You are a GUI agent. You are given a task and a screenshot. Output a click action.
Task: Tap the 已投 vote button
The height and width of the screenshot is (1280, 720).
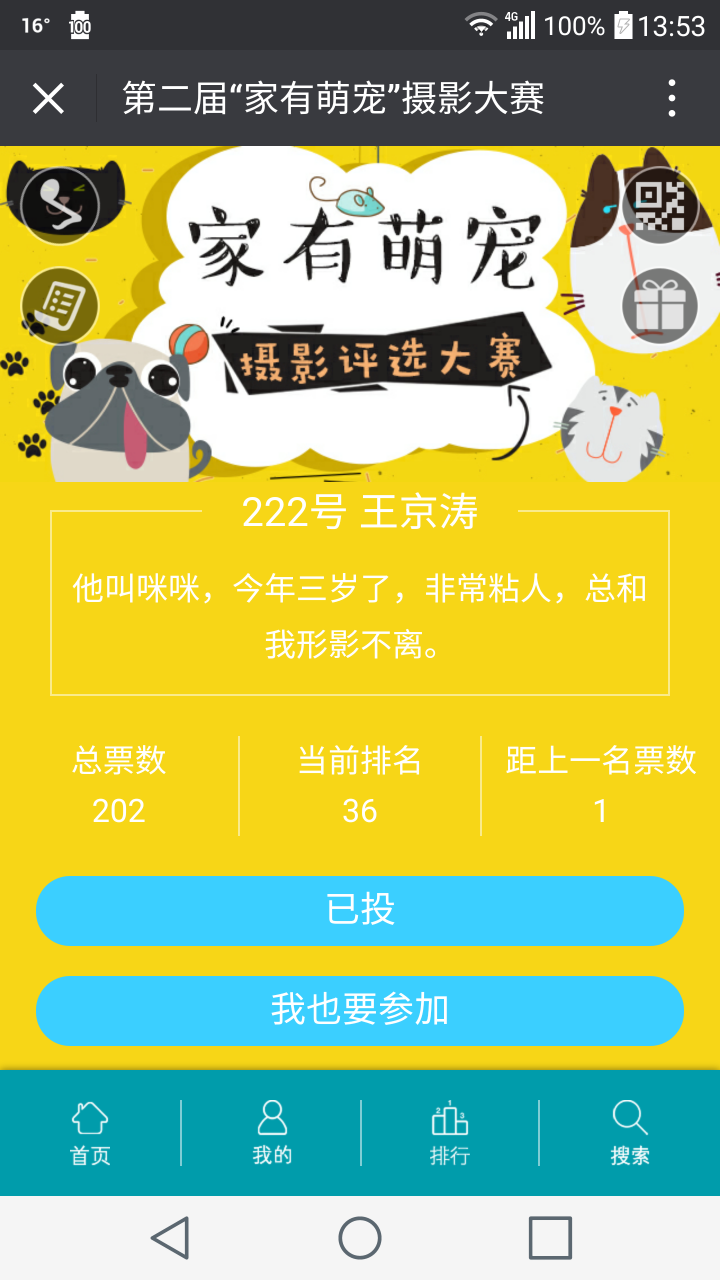(x=360, y=911)
